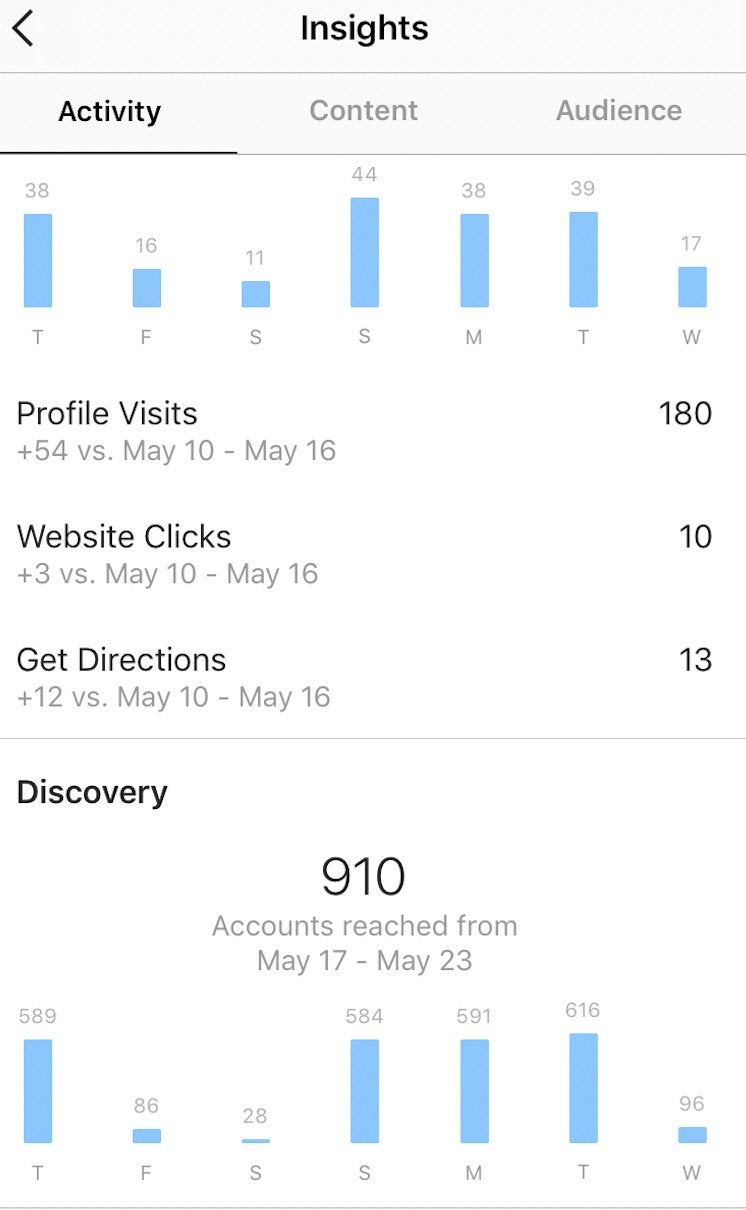Switch to the Content tab
This screenshot has width=746, height=1210.
[363, 111]
